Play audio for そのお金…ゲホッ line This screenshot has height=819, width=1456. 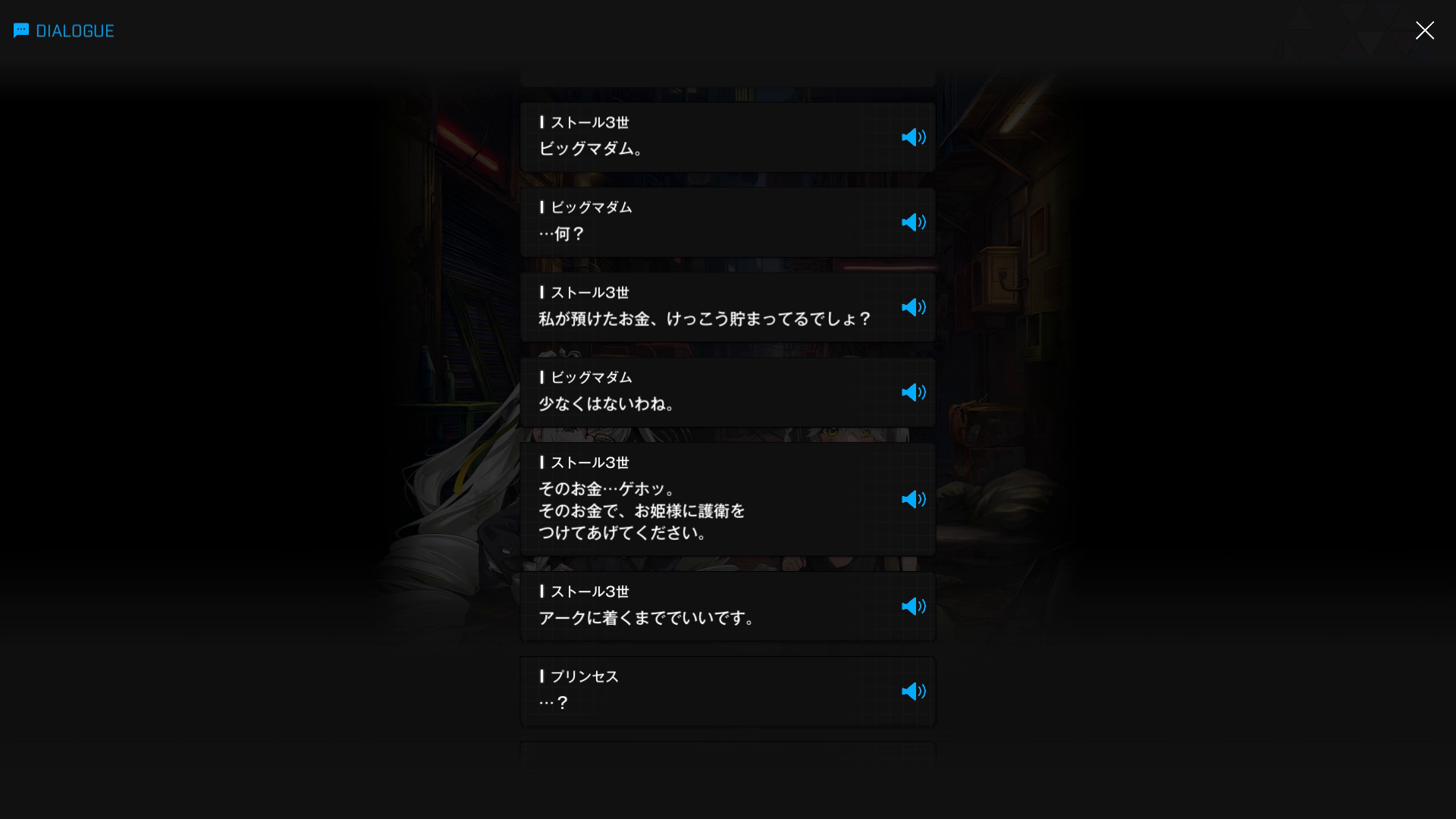point(913,499)
